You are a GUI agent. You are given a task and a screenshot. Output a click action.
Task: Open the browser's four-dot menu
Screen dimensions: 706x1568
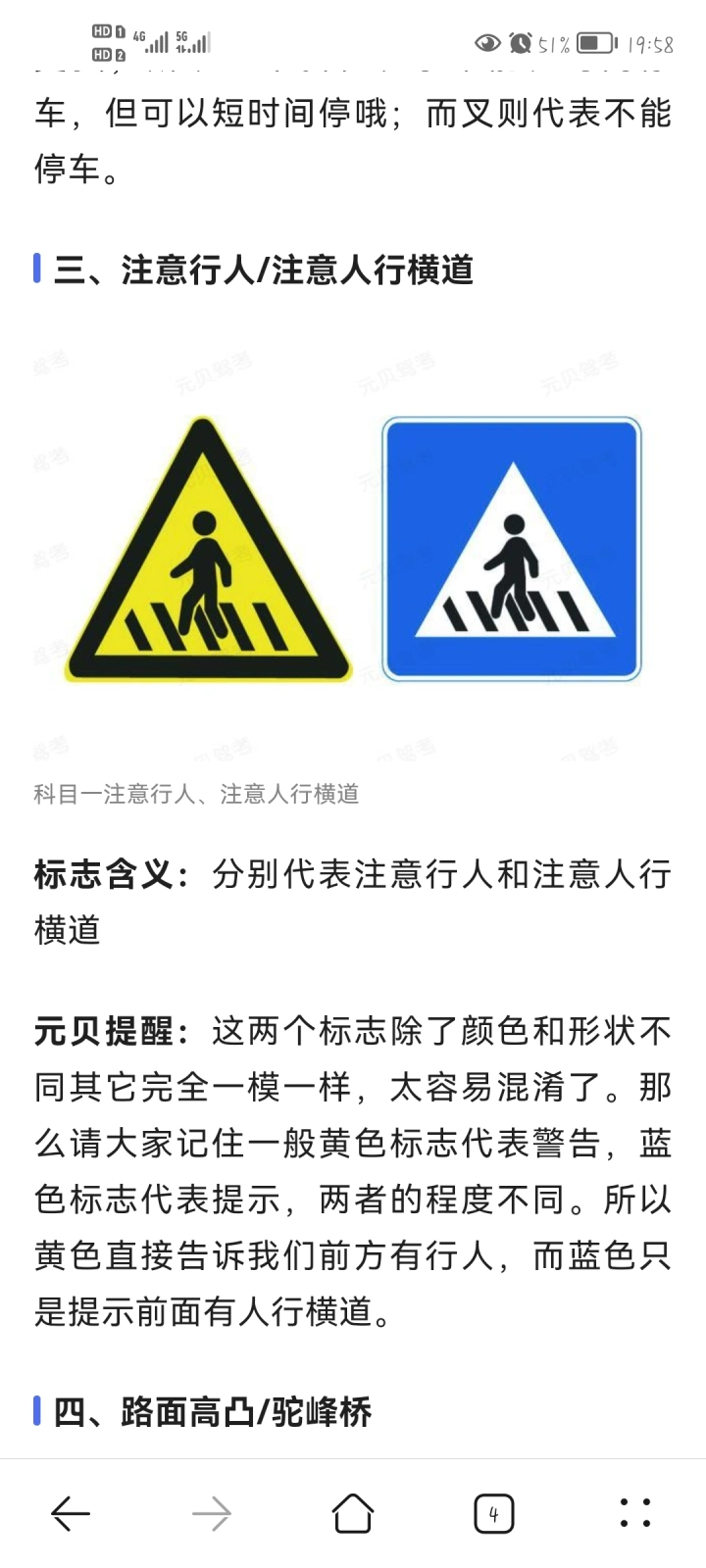coord(635,1513)
